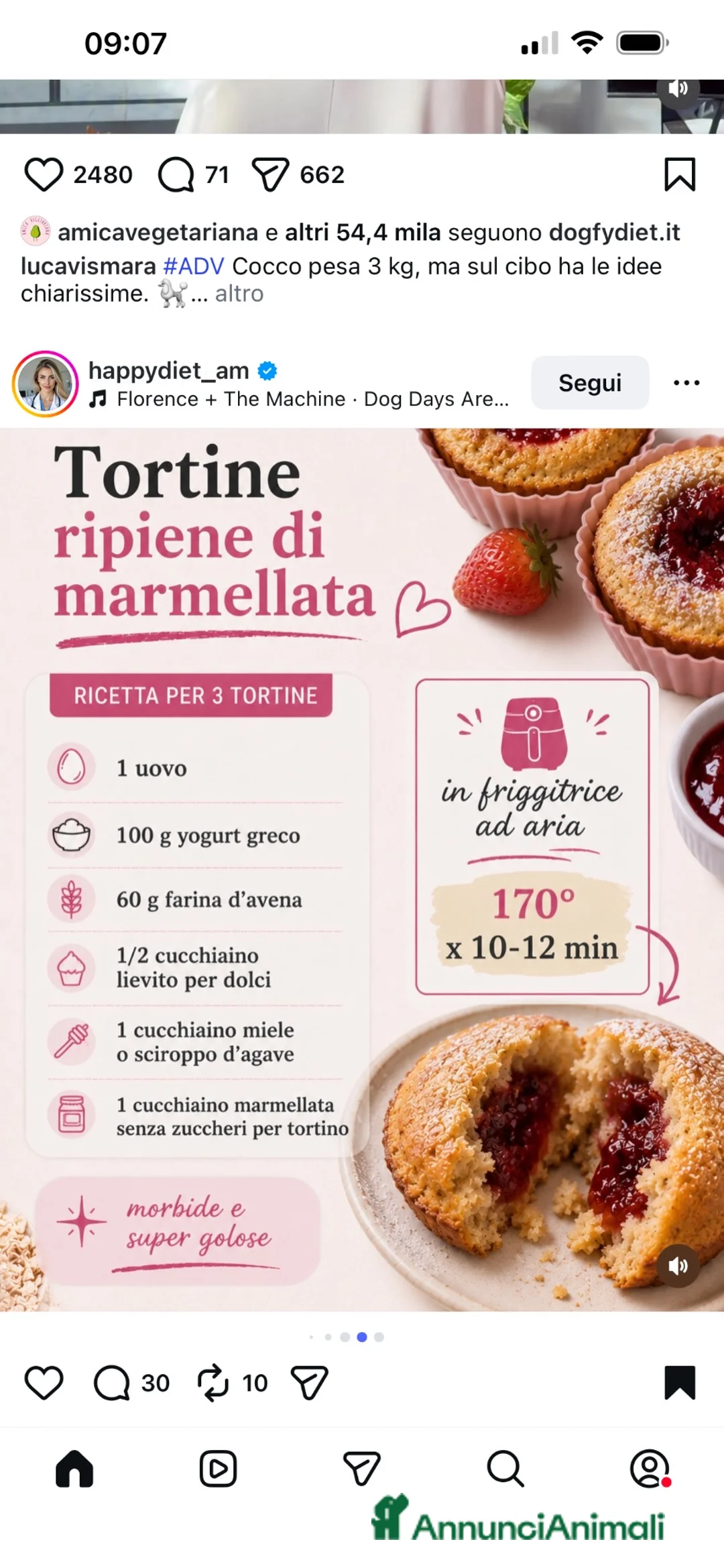Viewport: 724px width, 1568px height.
Task: Remove the bookmark from the tortine post
Action: (680, 1382)
